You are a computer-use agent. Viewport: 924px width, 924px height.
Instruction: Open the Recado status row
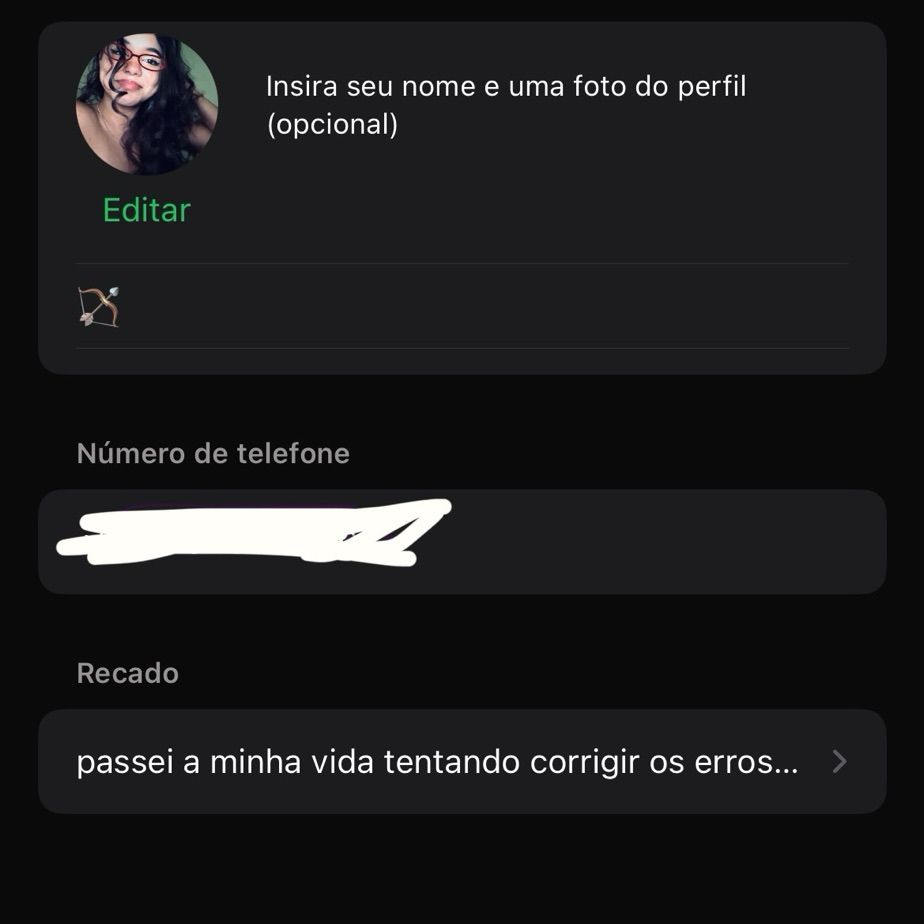460,762
